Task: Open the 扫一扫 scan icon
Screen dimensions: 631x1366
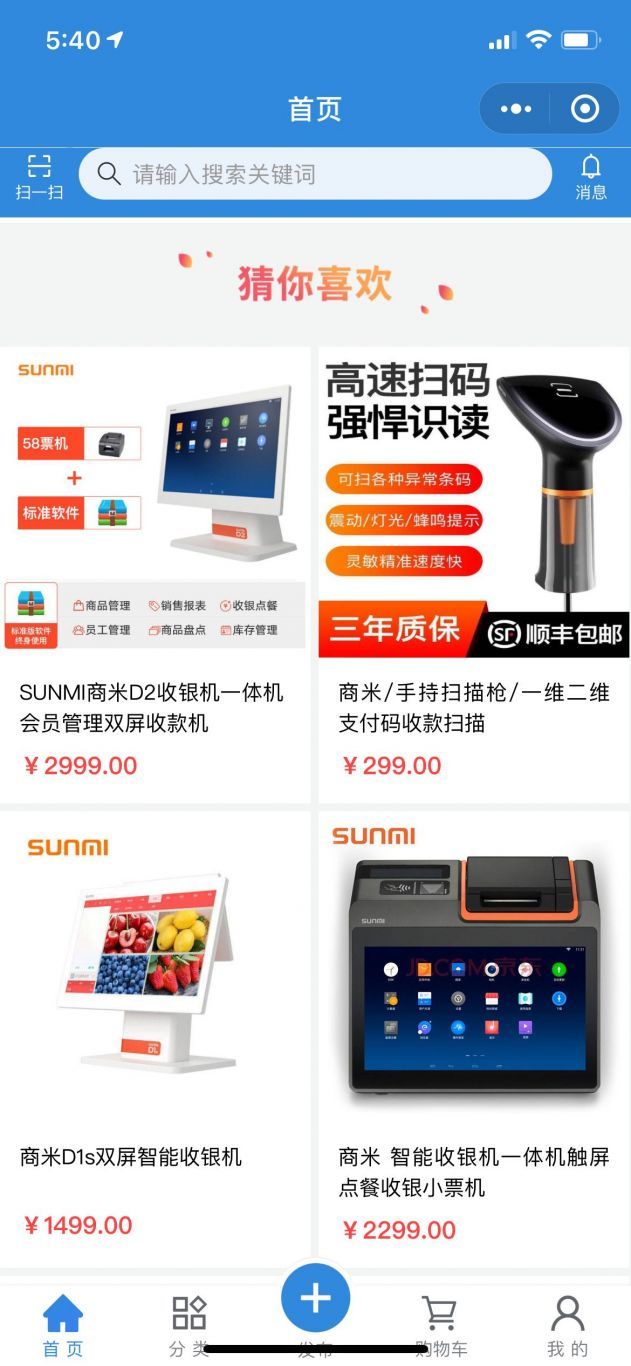Action: point(39,177)
